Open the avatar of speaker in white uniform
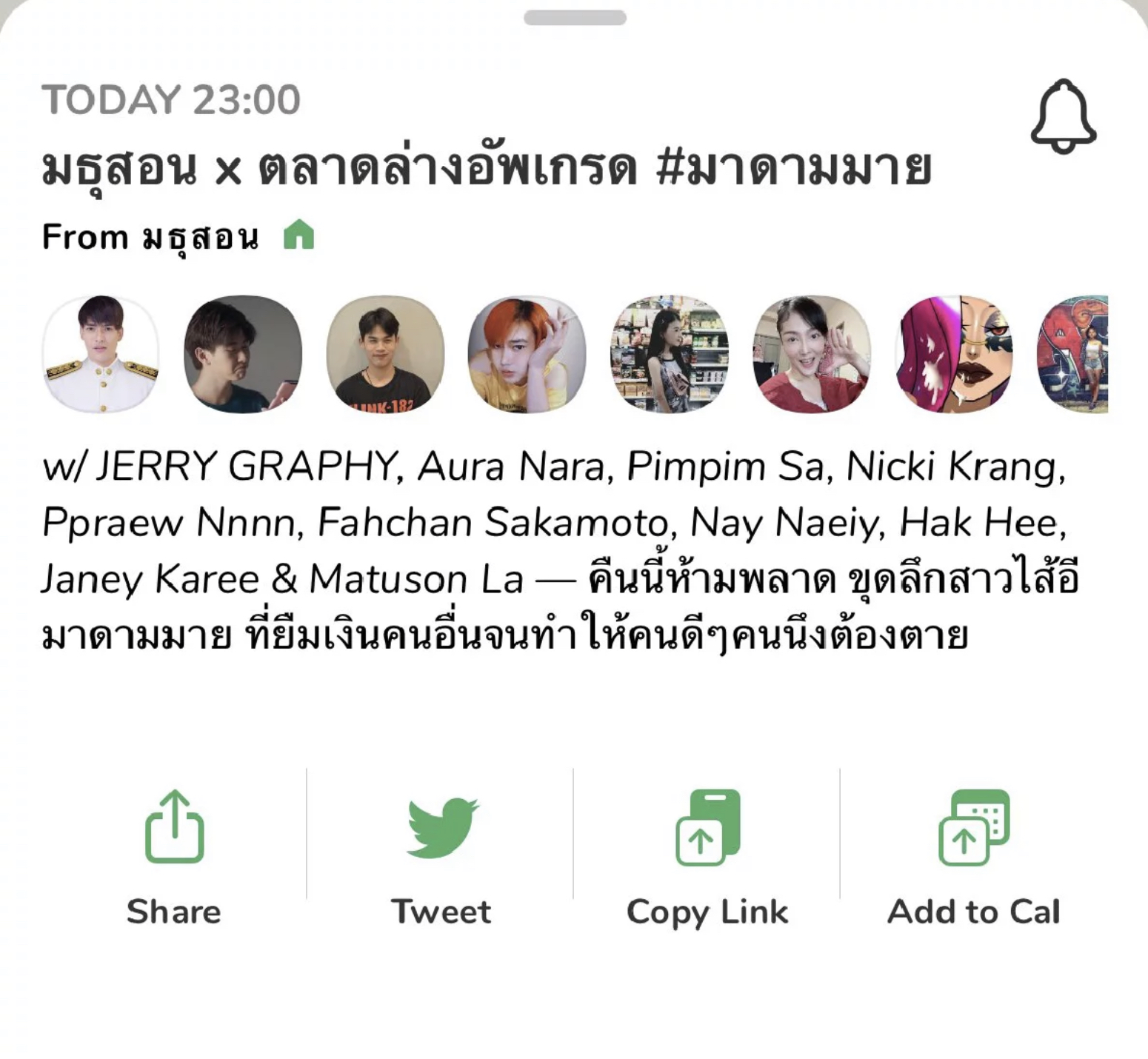Screen dimensions: 1148x1059 tap(101, 354)
